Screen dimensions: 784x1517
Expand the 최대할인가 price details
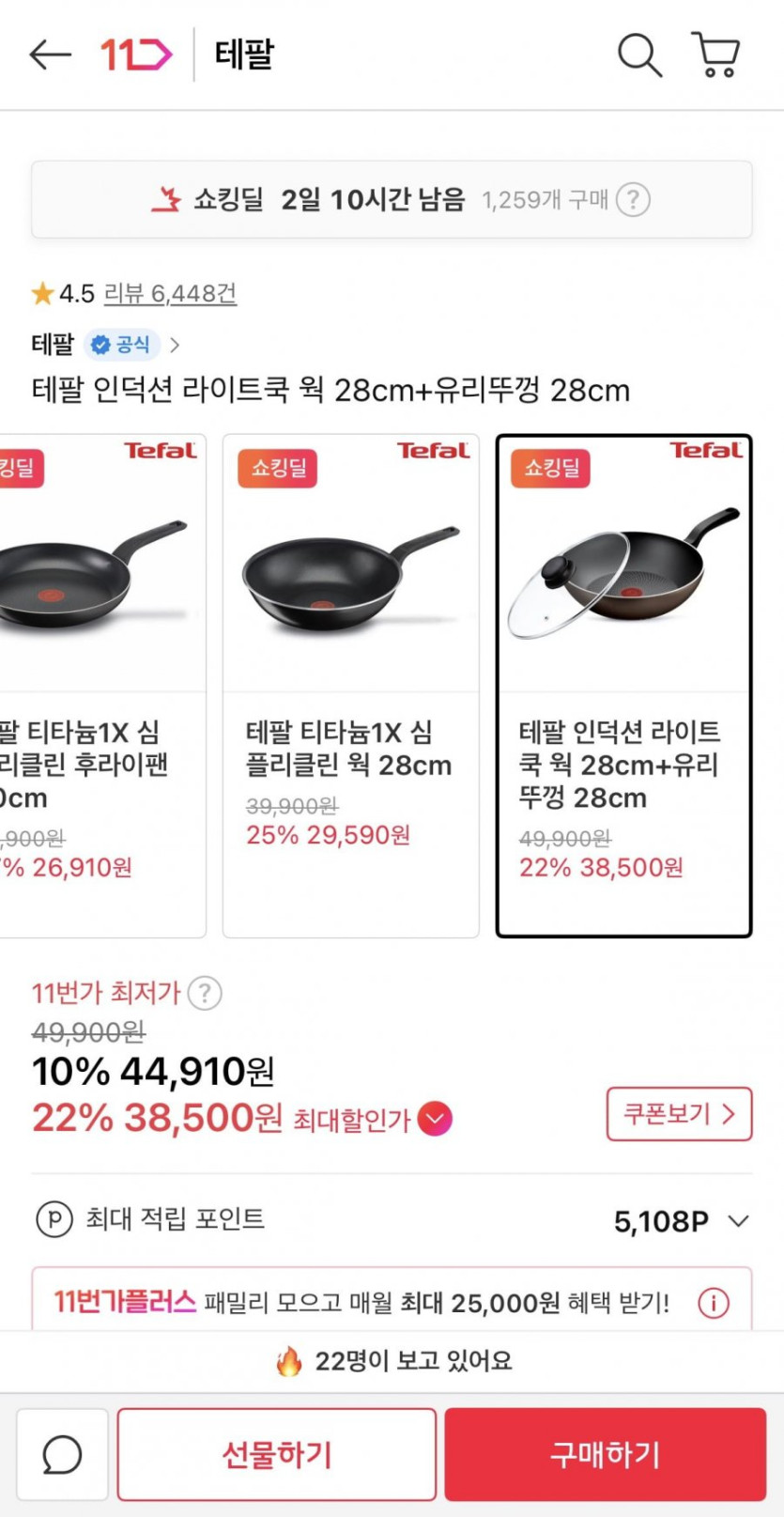(x=435, y=1119)
